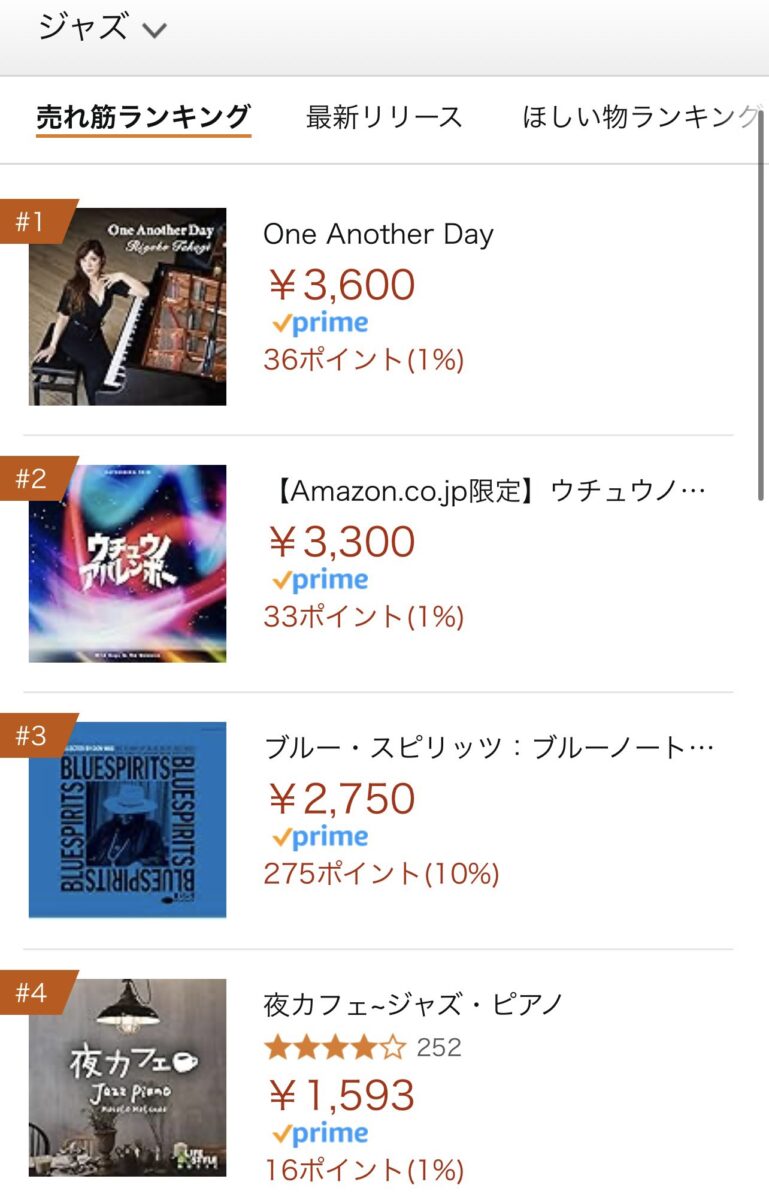This screenshot has width=769, height=1200.
Task: Open the 夜カフェ~ジャズ・ピアノ title link
Action: click(x=412, y=1004)
